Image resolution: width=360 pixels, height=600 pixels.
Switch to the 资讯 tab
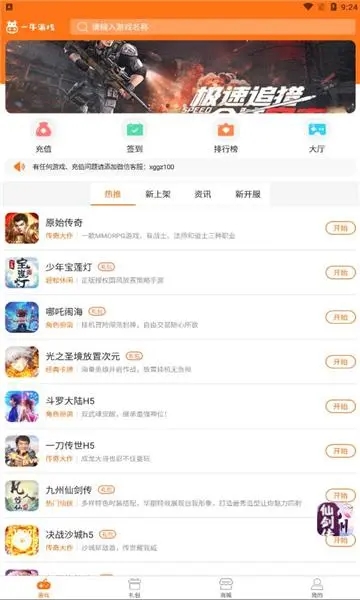202,194
